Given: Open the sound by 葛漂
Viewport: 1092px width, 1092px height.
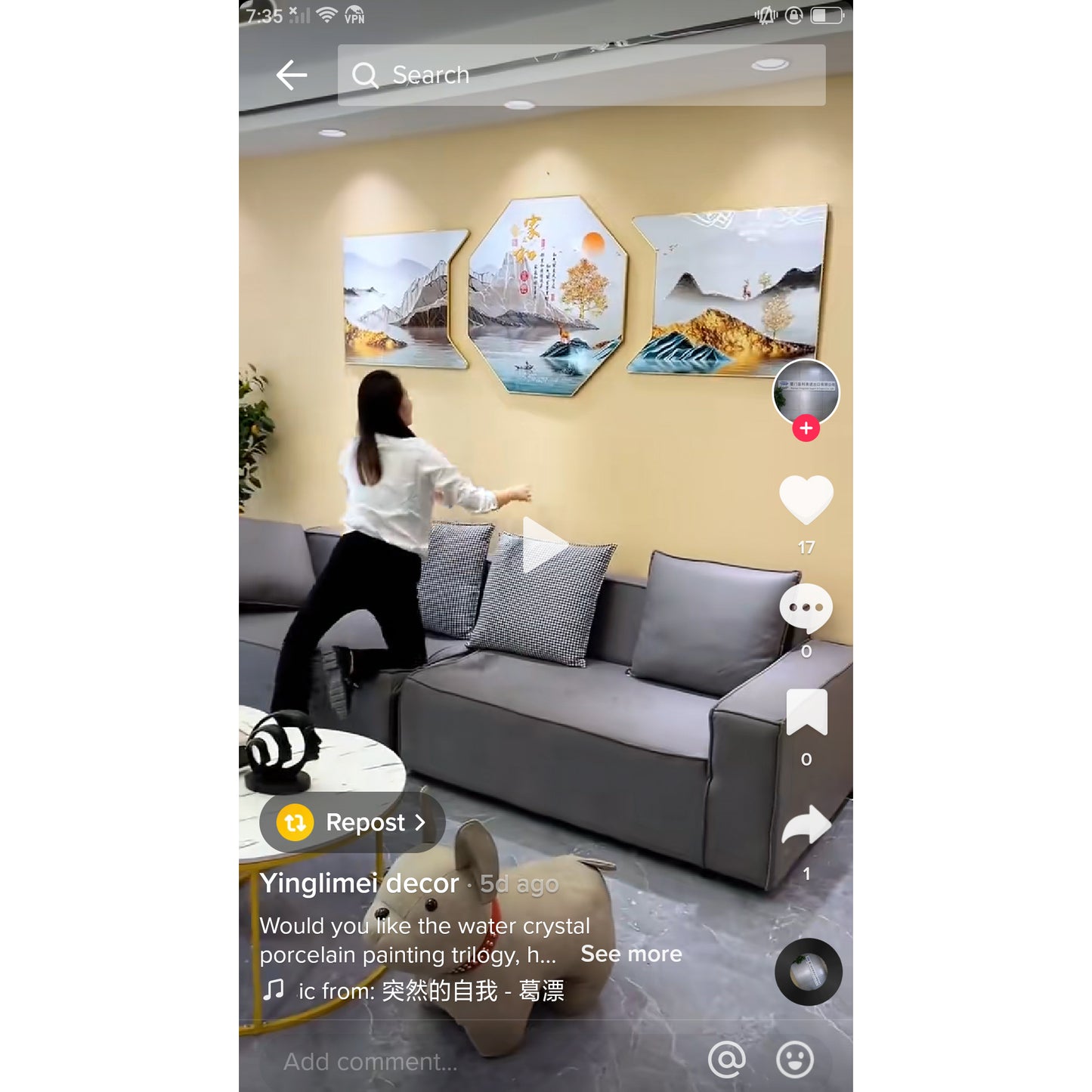Looking at the screenshot, I should tap(431, 991).
